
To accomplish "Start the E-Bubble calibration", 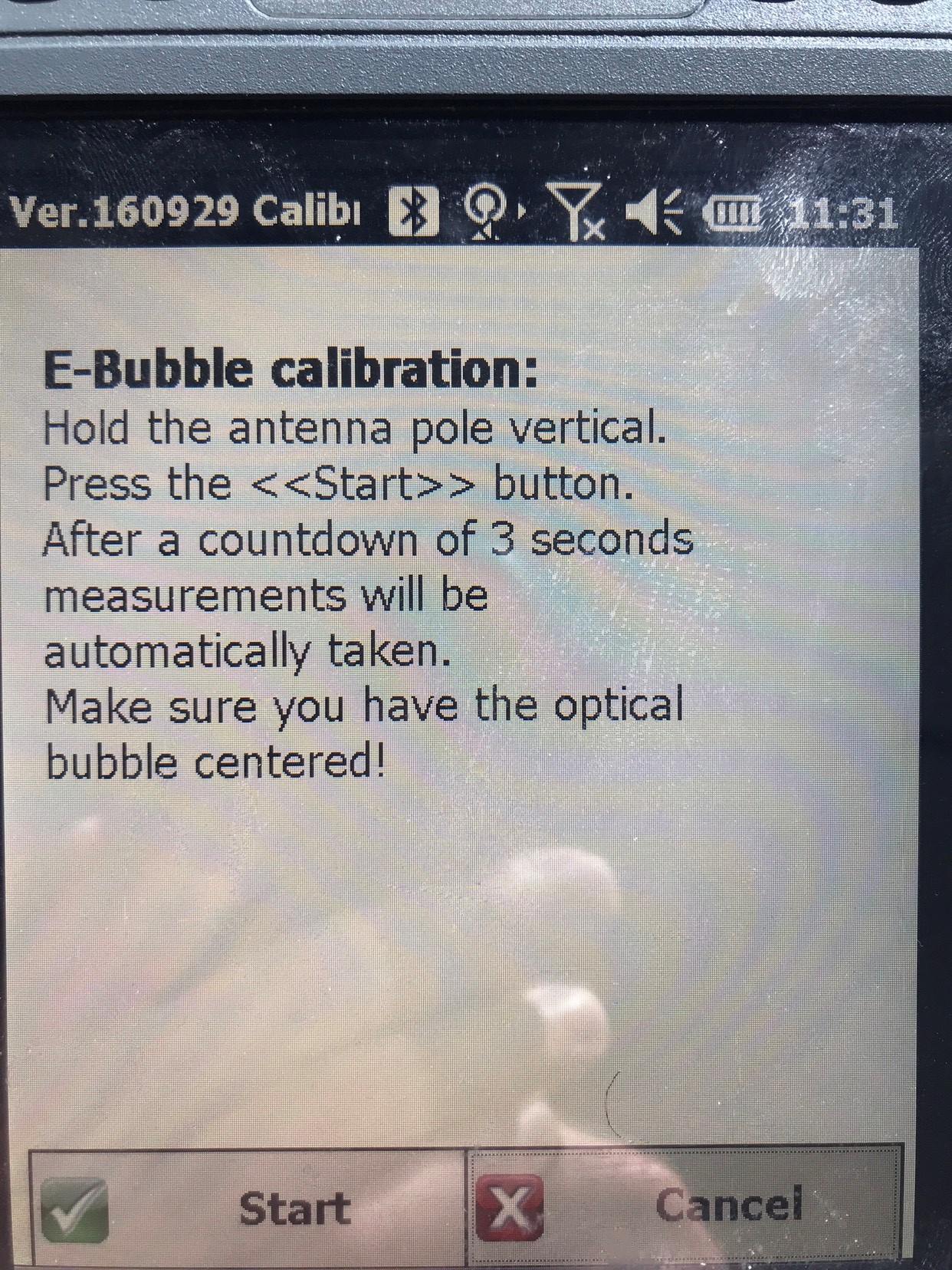I will pos(249,1209).
